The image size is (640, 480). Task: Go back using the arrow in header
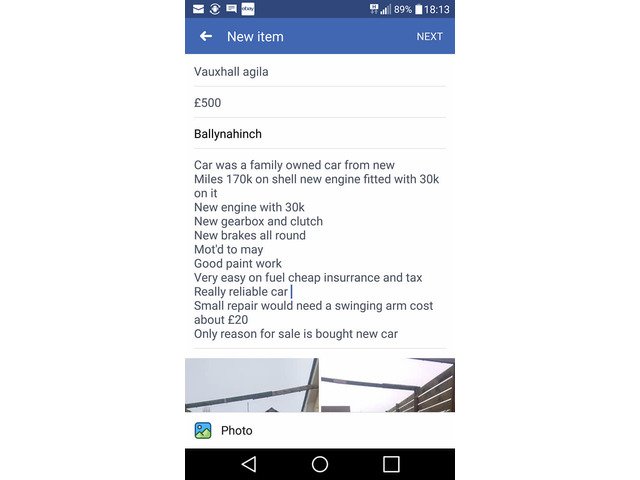click(x=206, y=36)
